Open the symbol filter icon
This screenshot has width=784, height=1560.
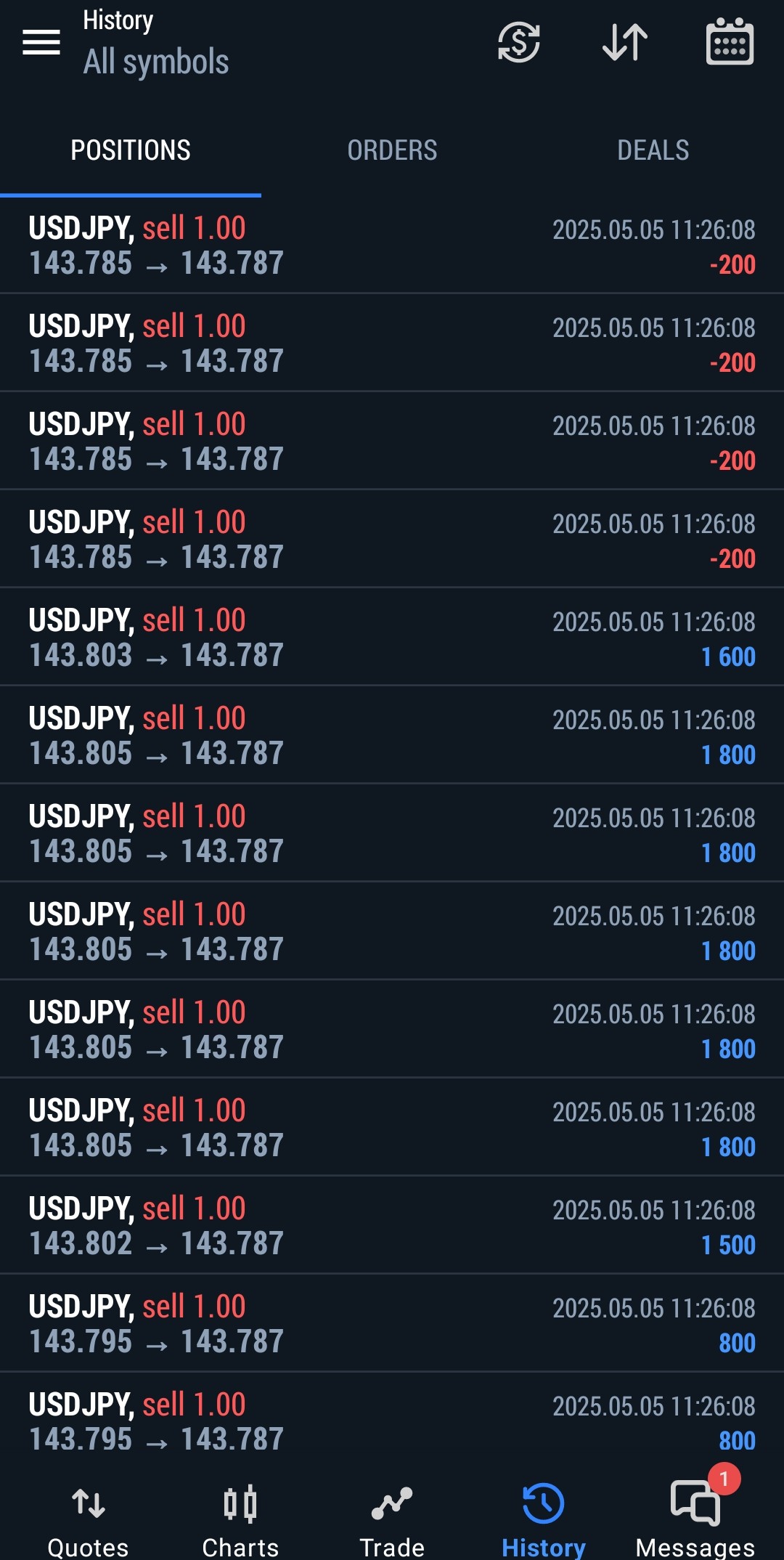click(518, 42)
